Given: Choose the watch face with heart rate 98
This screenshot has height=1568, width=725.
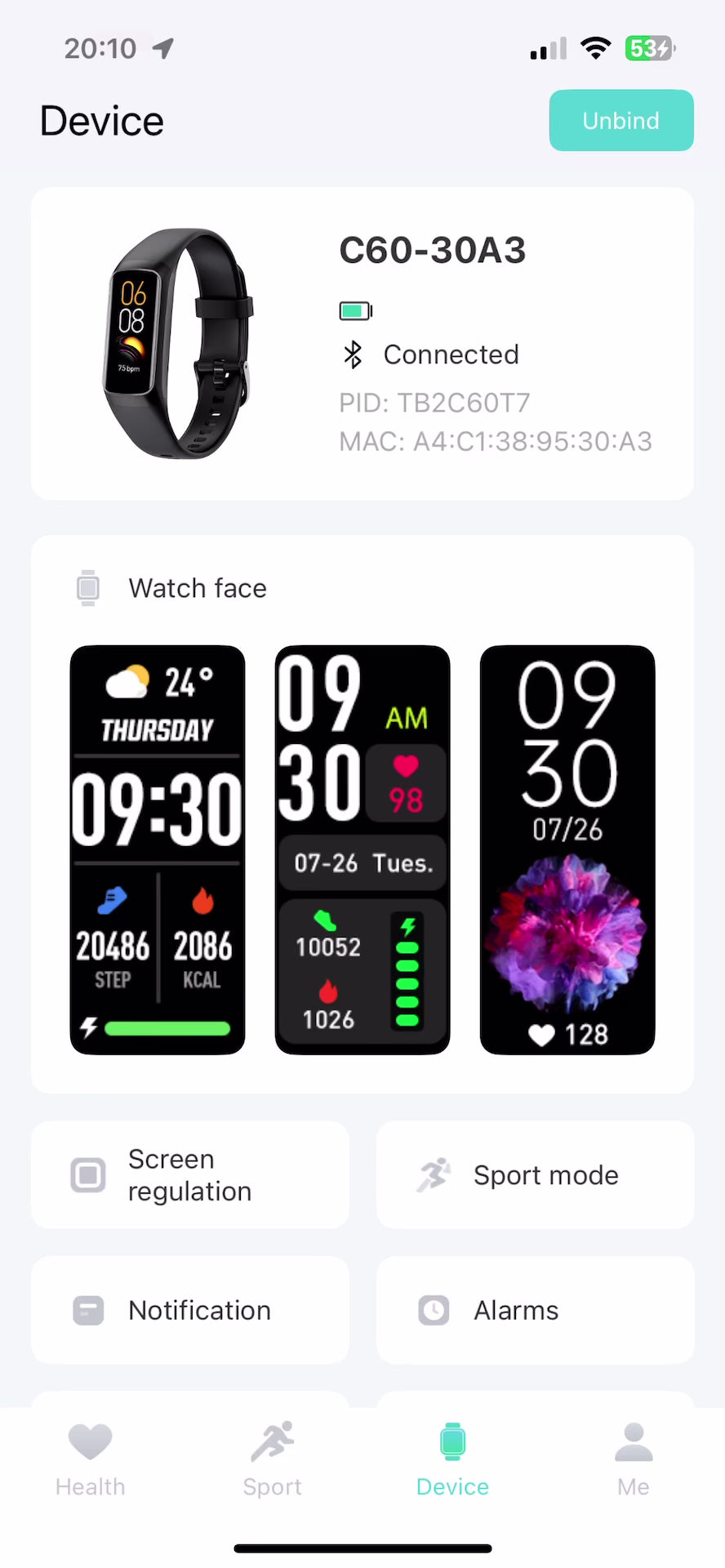Looking at the screenshot, I should (x=362, y=849).
